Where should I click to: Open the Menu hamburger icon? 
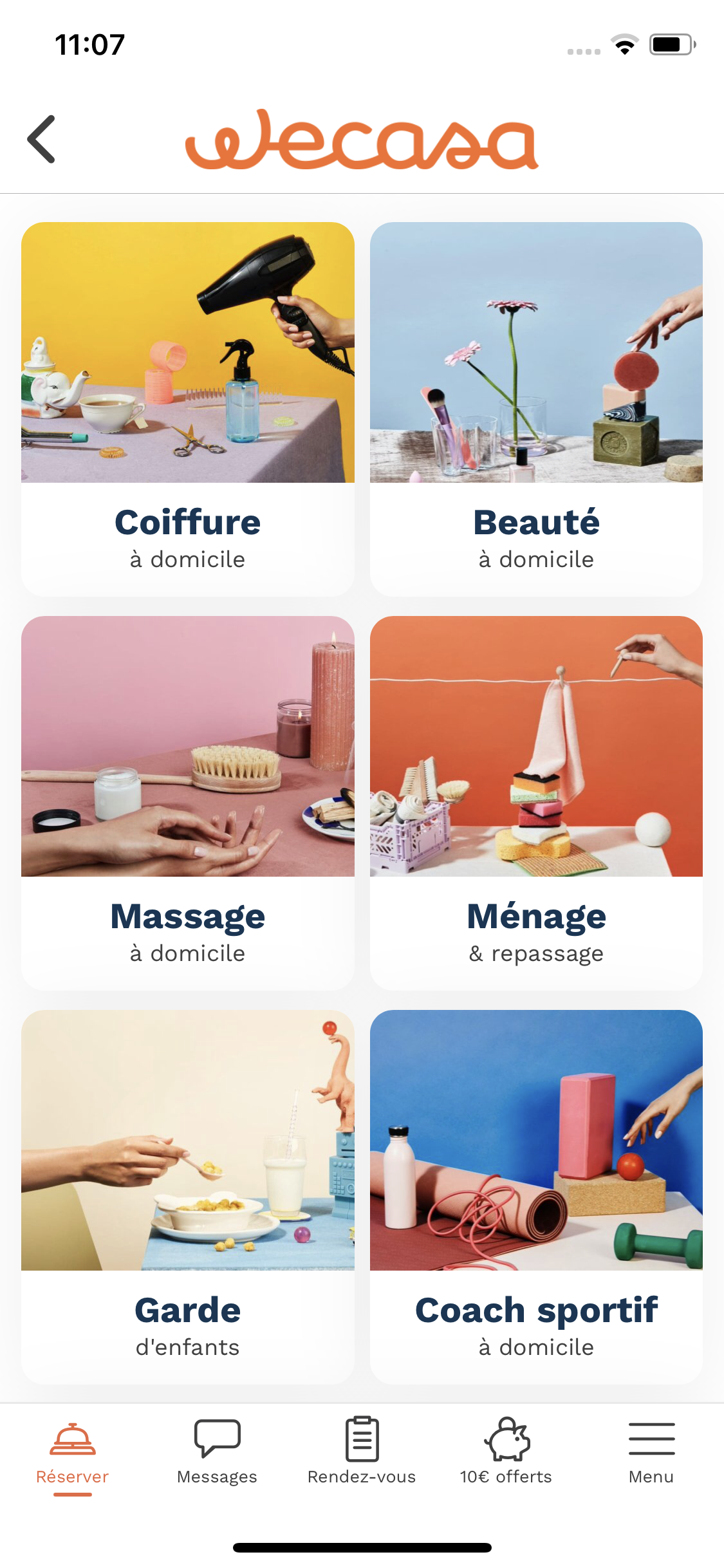651,1437
